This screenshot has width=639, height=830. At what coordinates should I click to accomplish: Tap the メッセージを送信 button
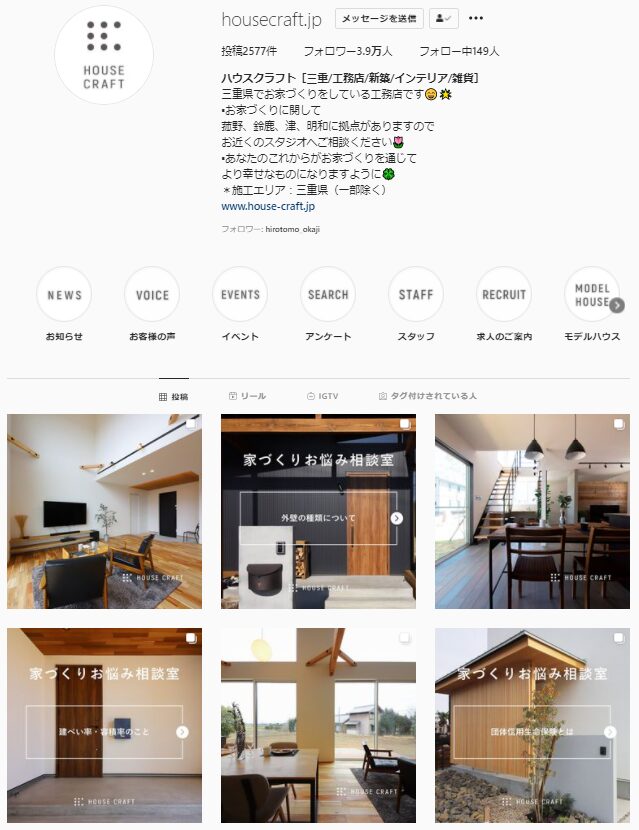380,19
